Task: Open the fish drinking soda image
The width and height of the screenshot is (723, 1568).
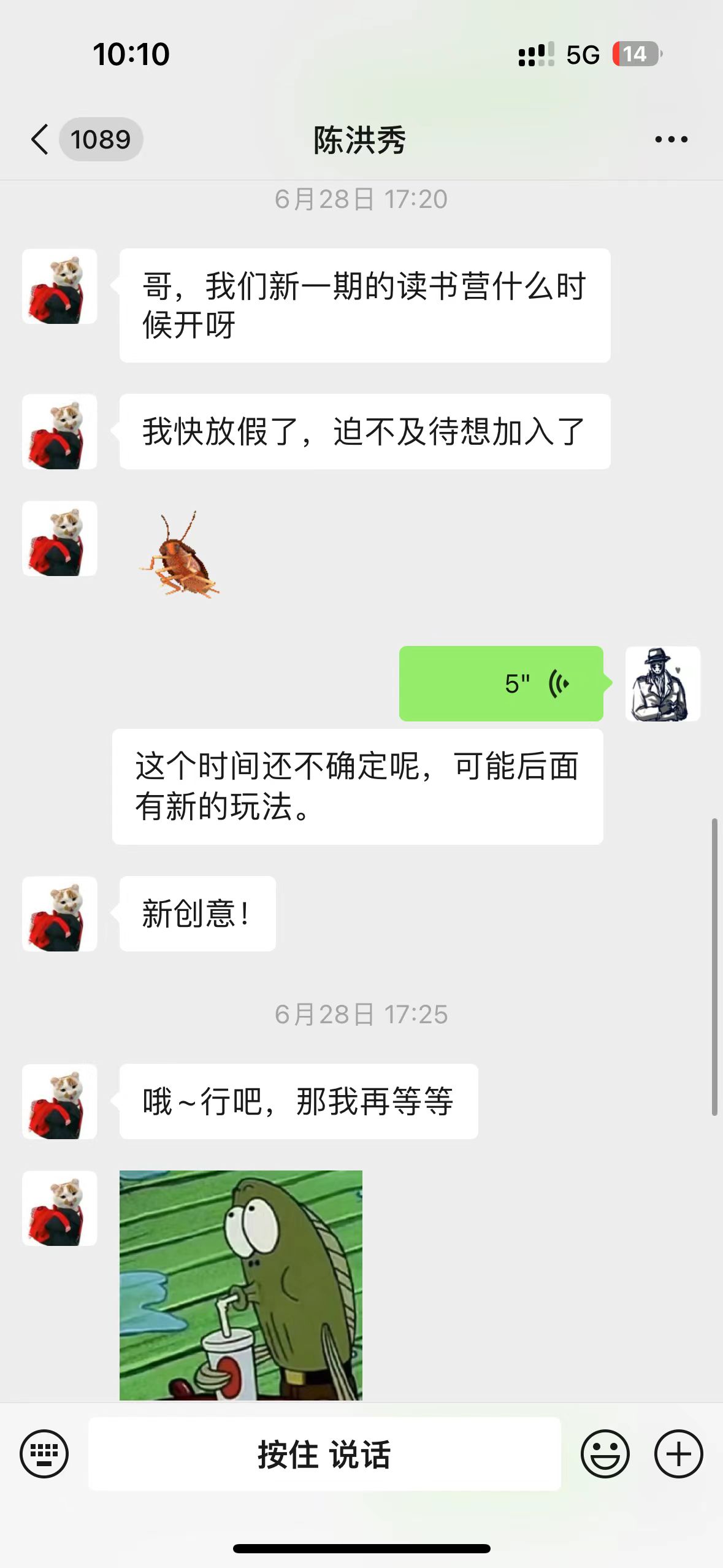Action: pos(240,1285)
